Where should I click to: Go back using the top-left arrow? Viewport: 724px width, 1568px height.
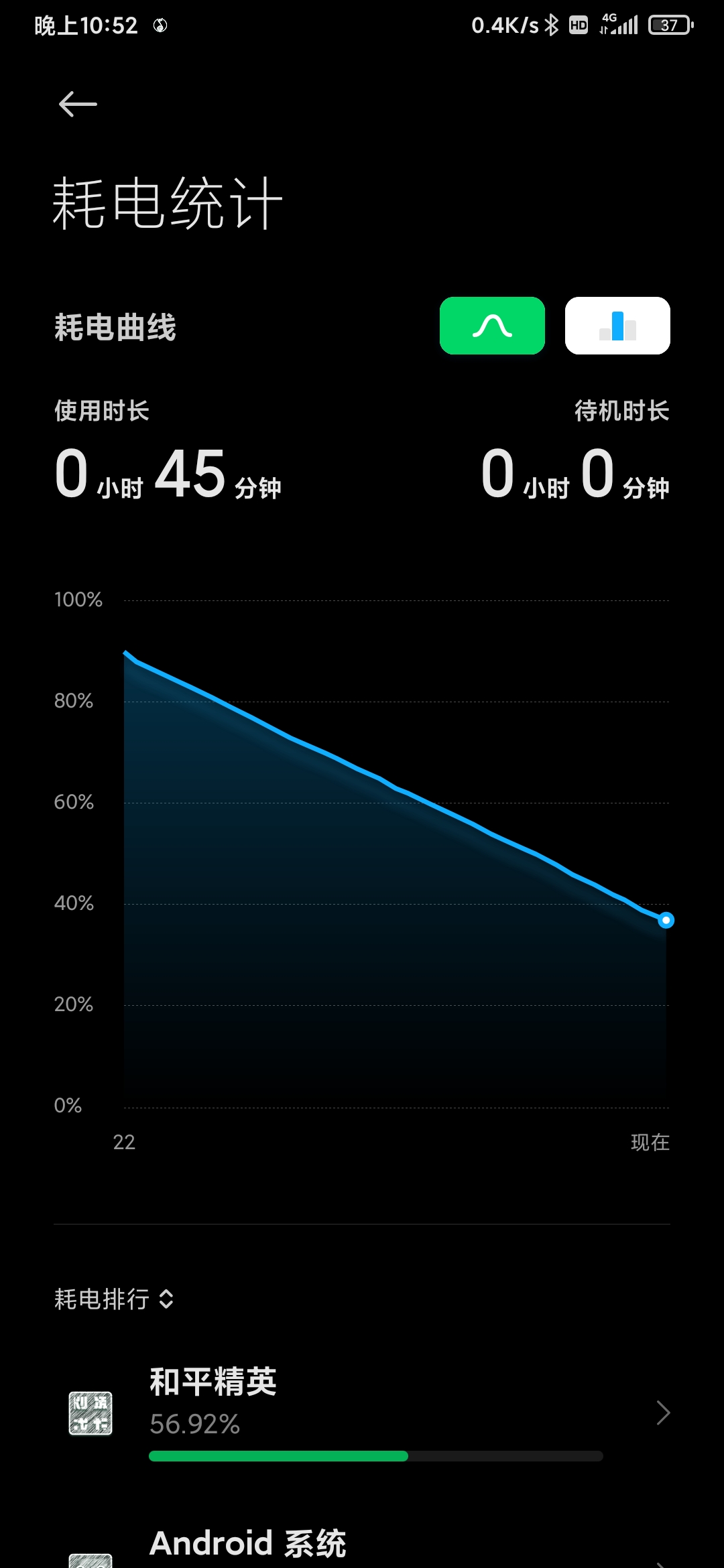coord(78,105)
